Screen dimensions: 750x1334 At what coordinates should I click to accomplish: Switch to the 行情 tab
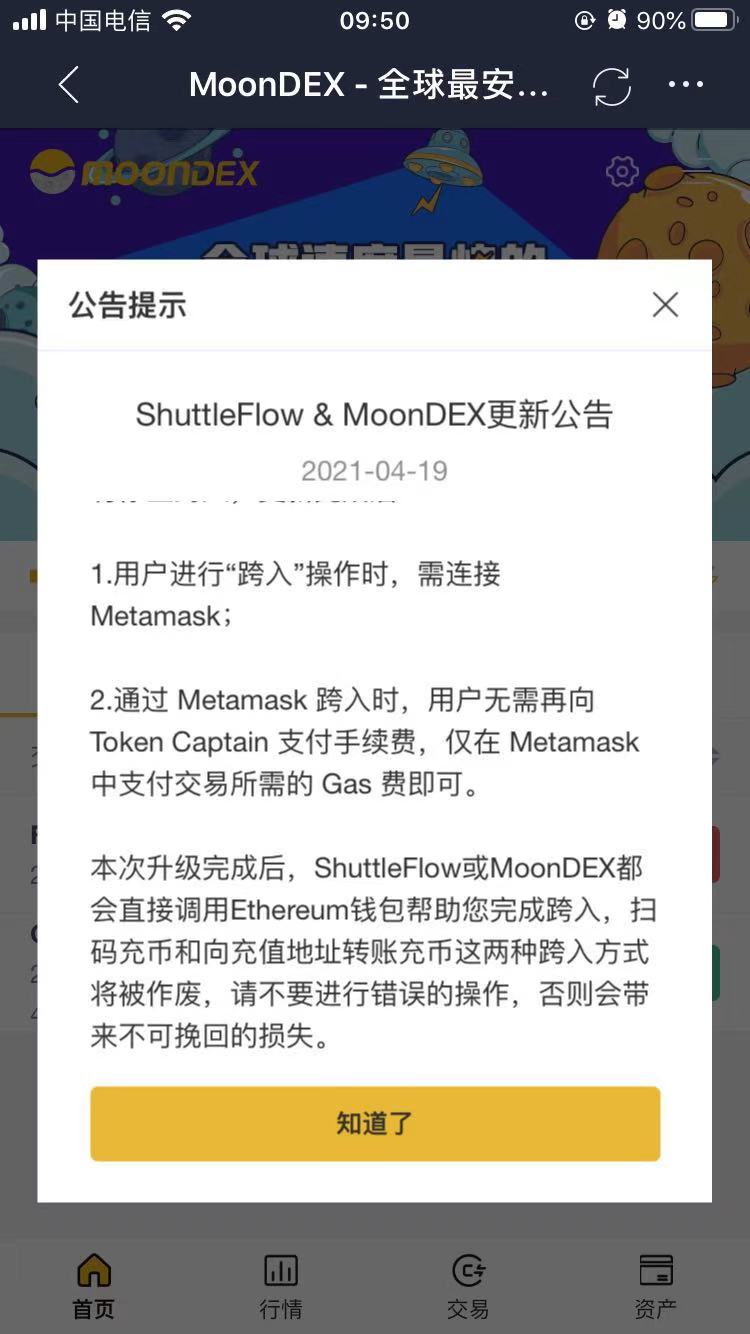point(281,1287)
